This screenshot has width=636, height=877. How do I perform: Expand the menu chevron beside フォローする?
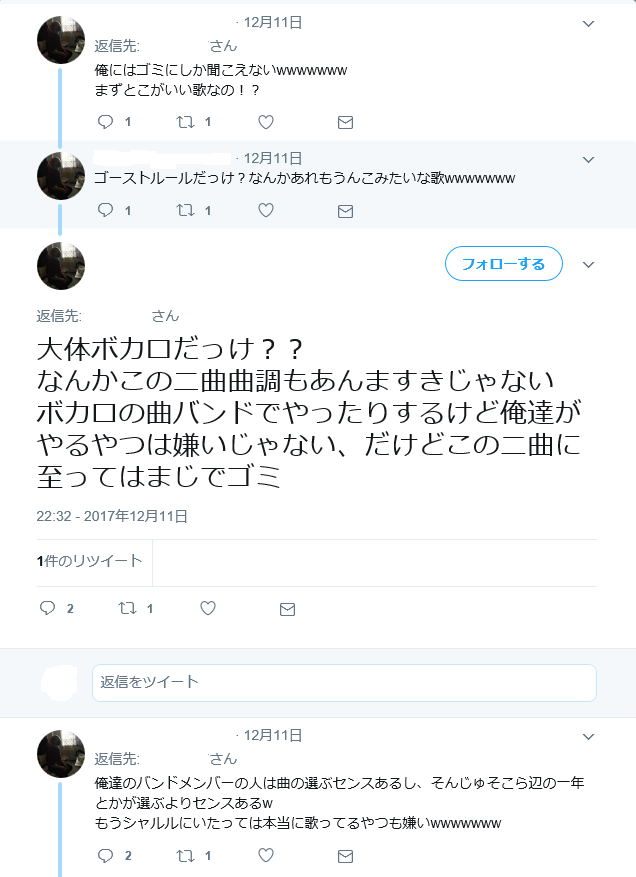588,265
